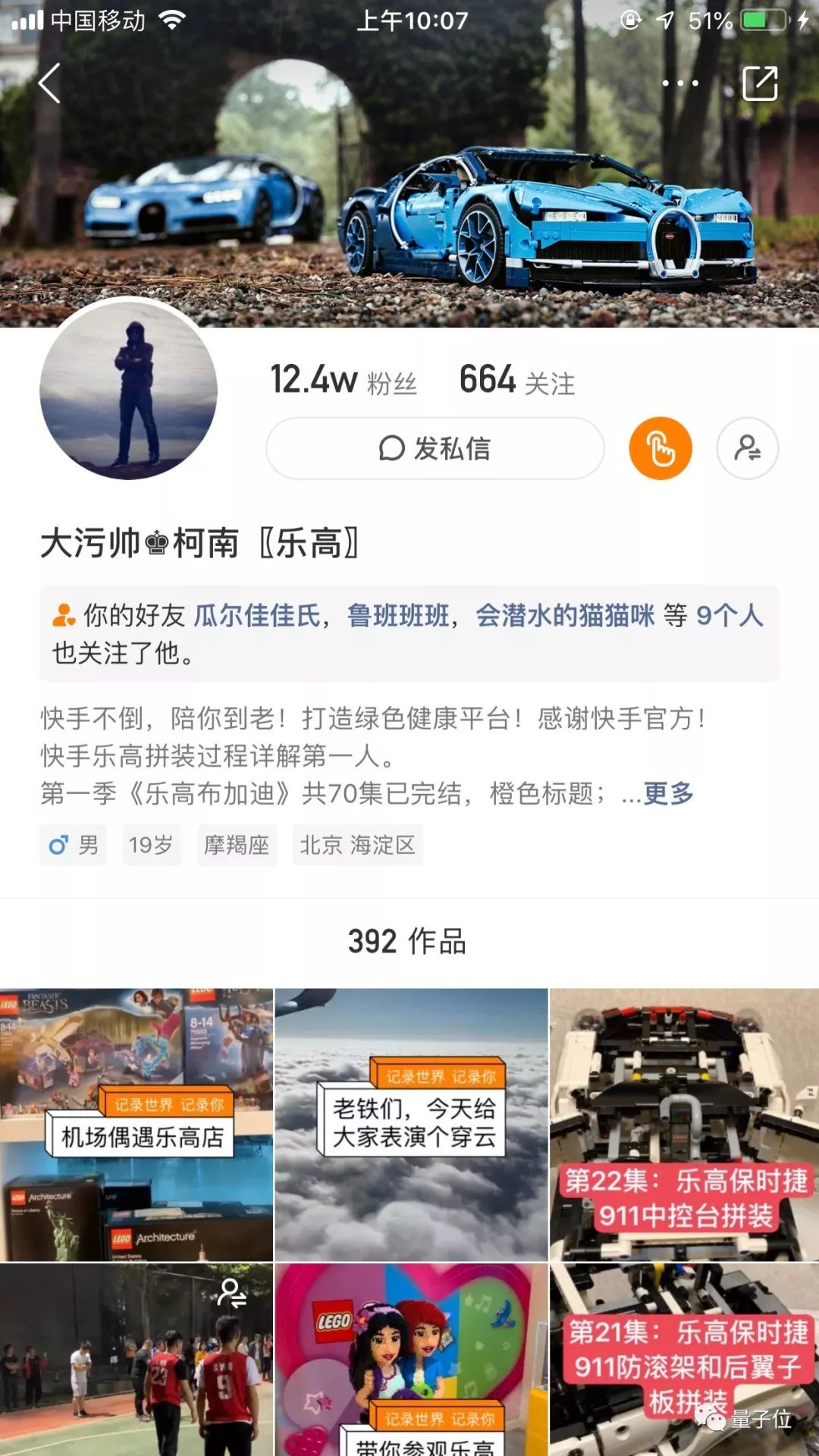
Task: Play the 老铁们，今天给大家表演个穿云 video
Action: tap(411, 1125)
